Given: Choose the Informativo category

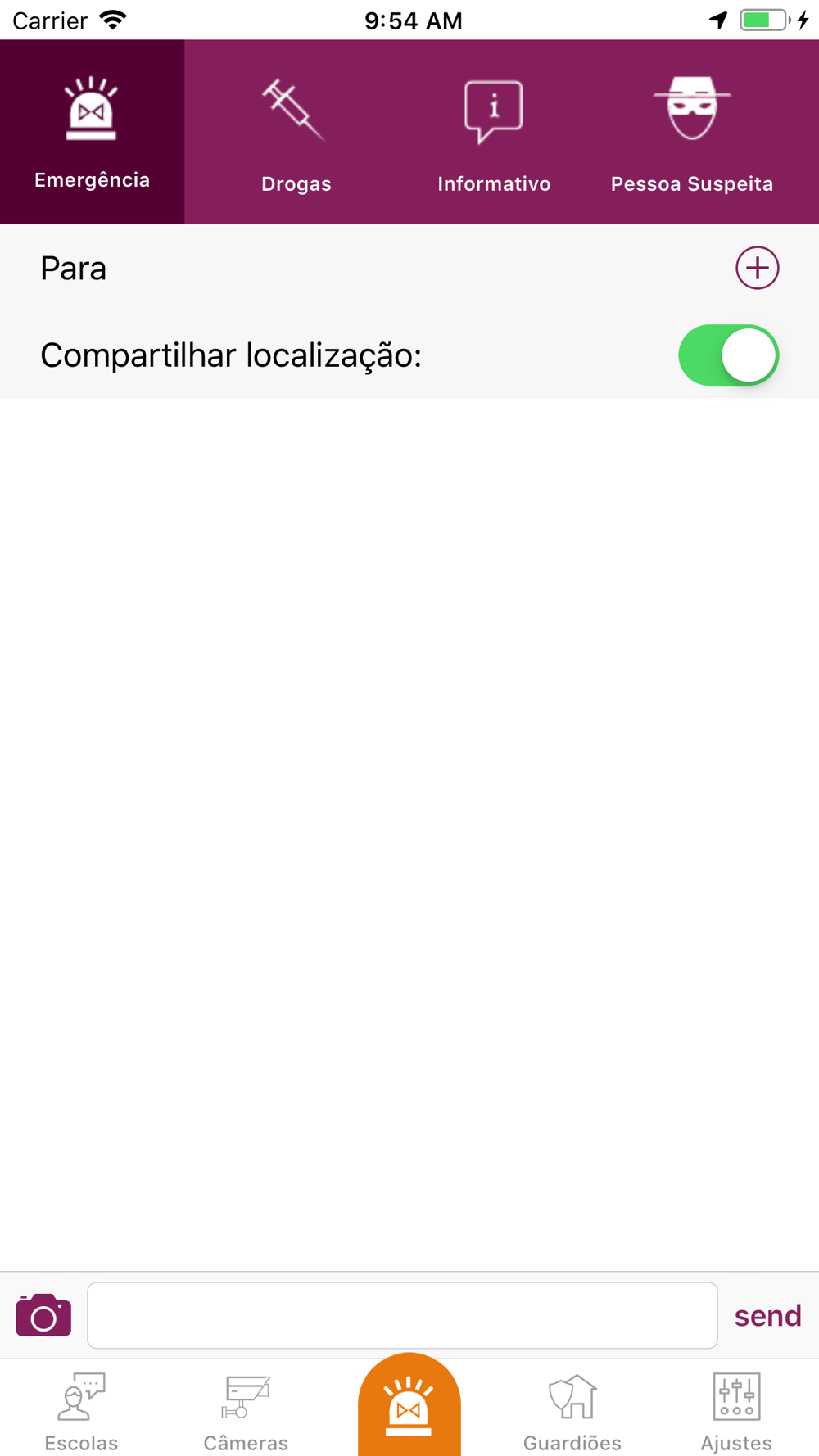Looking at the screenshot, I should (x=494, y=132).
